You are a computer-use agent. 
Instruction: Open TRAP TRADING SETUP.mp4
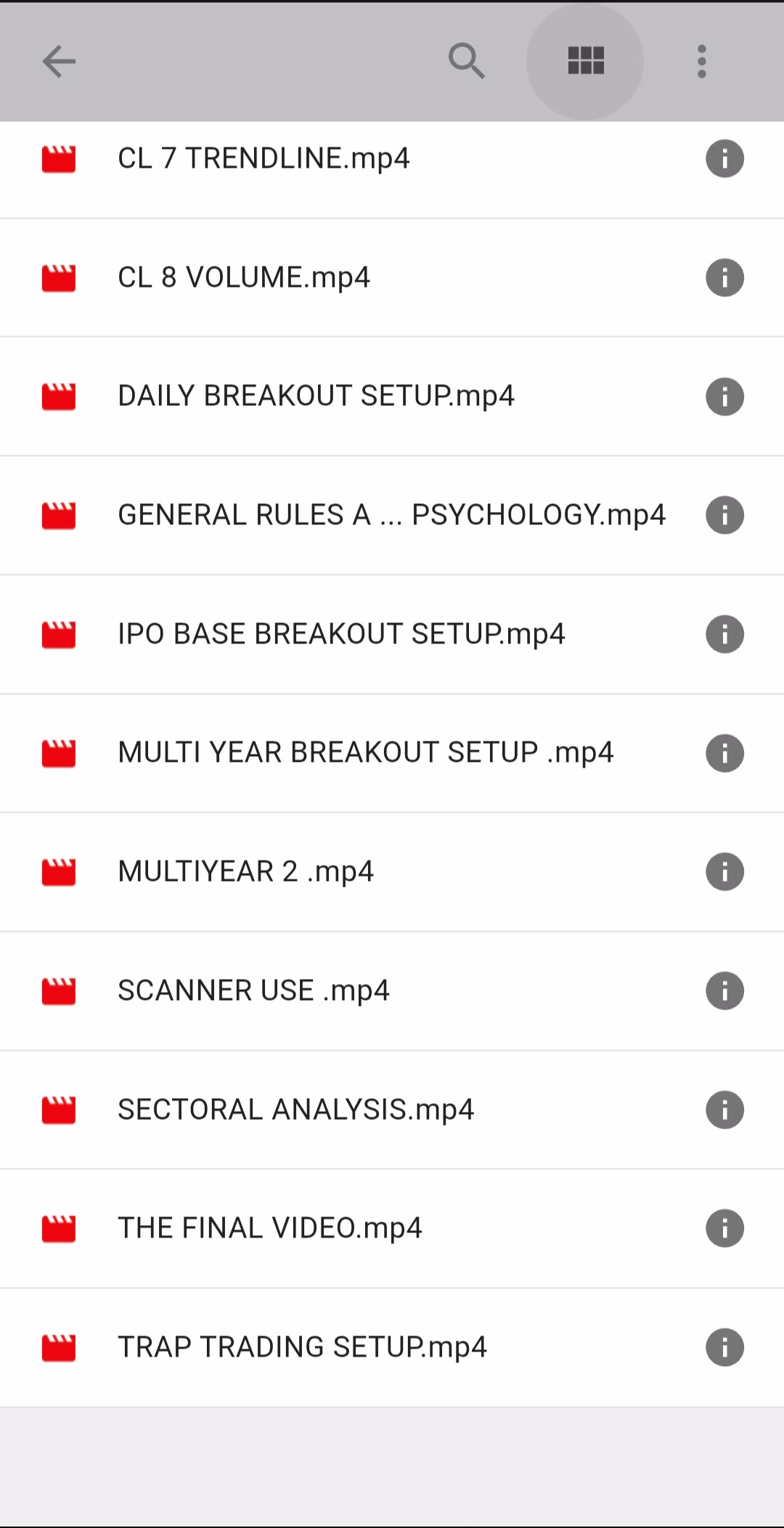tap(302, 1347)
